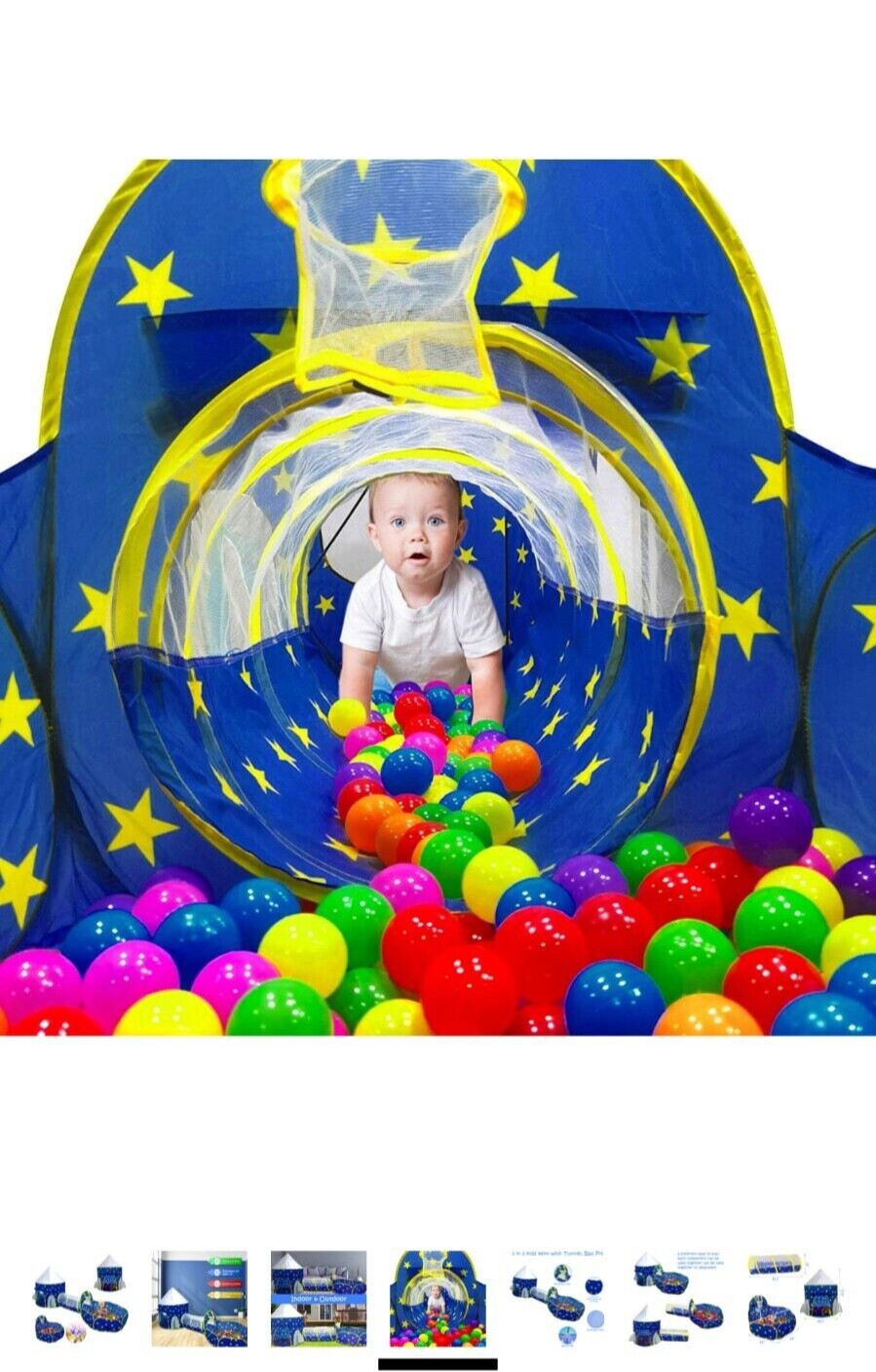
Task: Open the thumbnail with the blue wall room
Action: coord(199,1298)
